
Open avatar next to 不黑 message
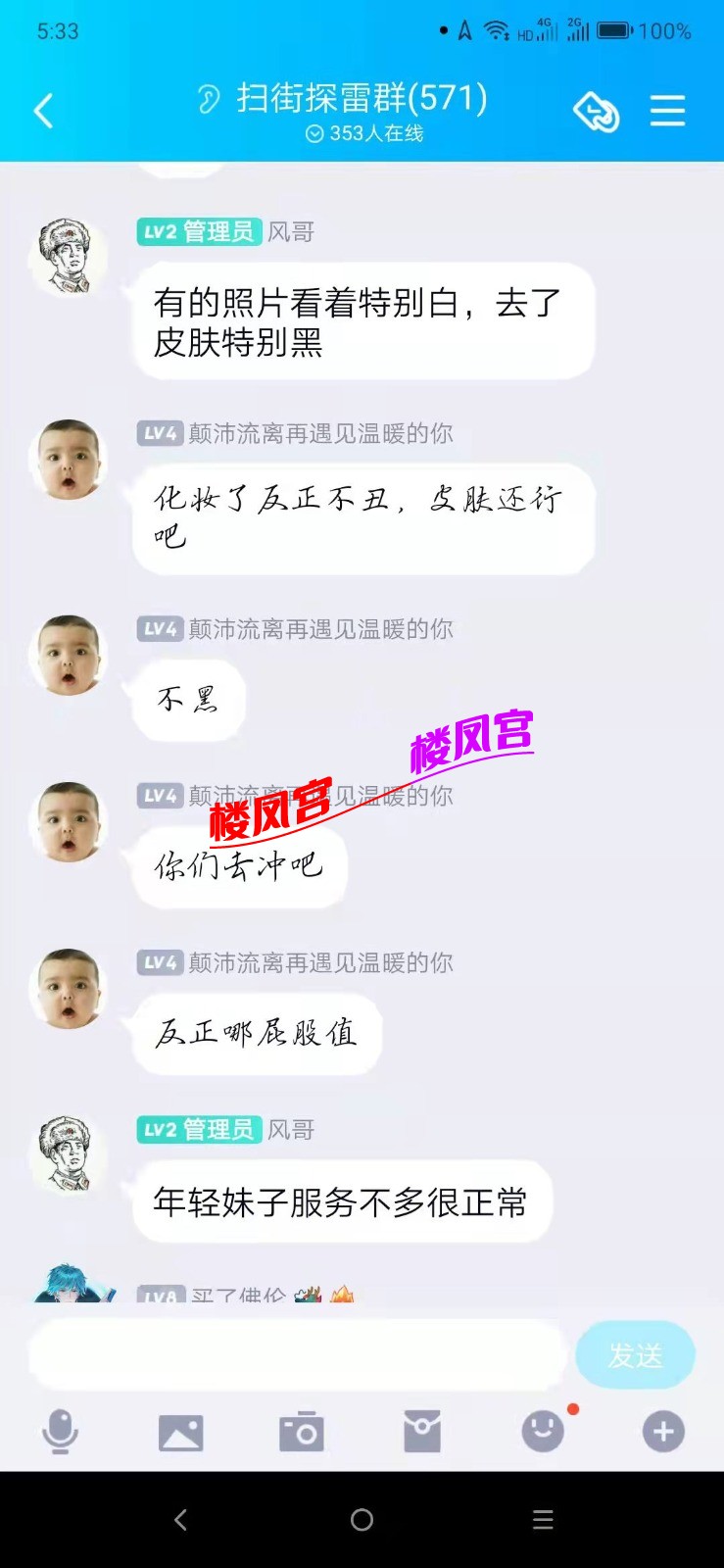[x=69, y=655]
